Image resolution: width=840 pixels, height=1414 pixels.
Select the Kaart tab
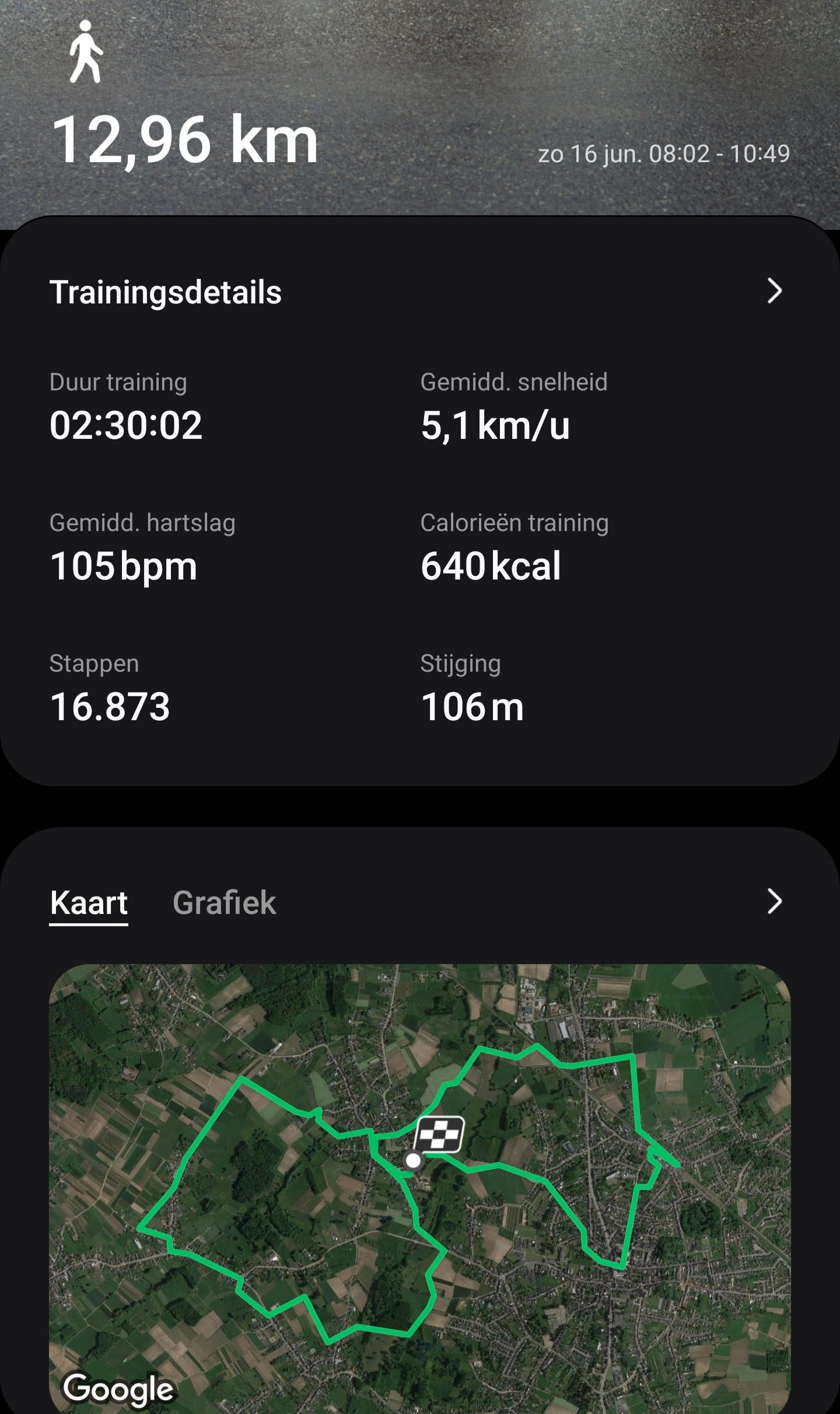coord(89,902)
